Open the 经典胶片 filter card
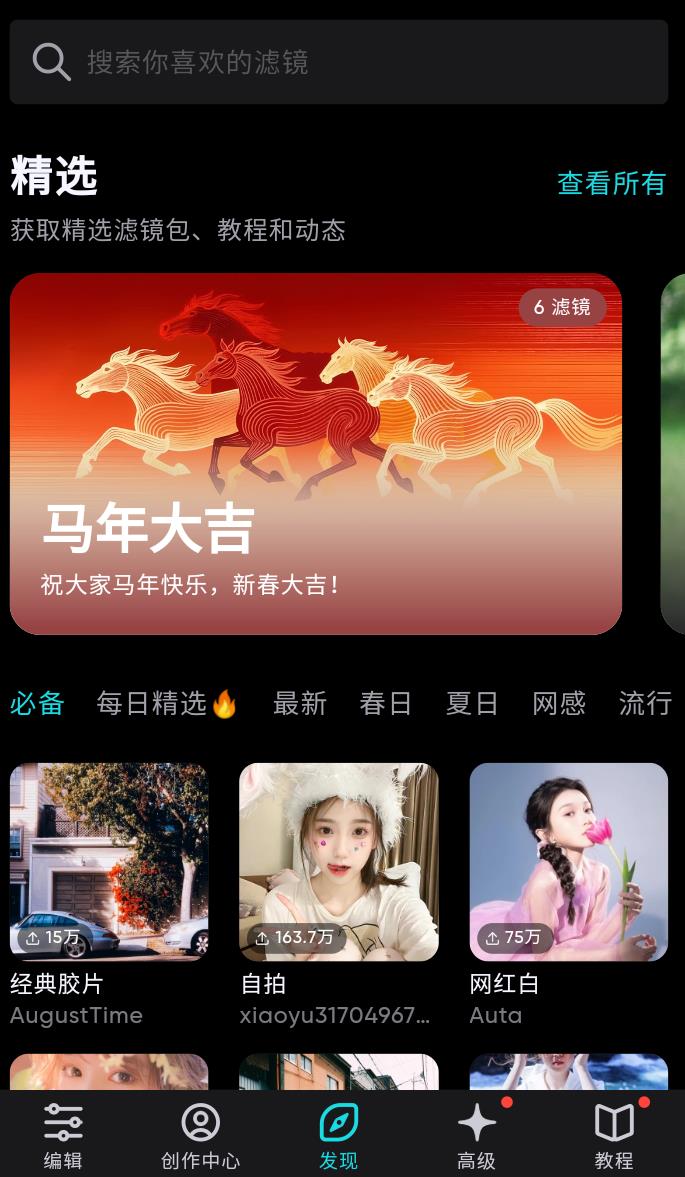Screen dimensions: 685x1177 pyautogui.click(x=109, y=862)
